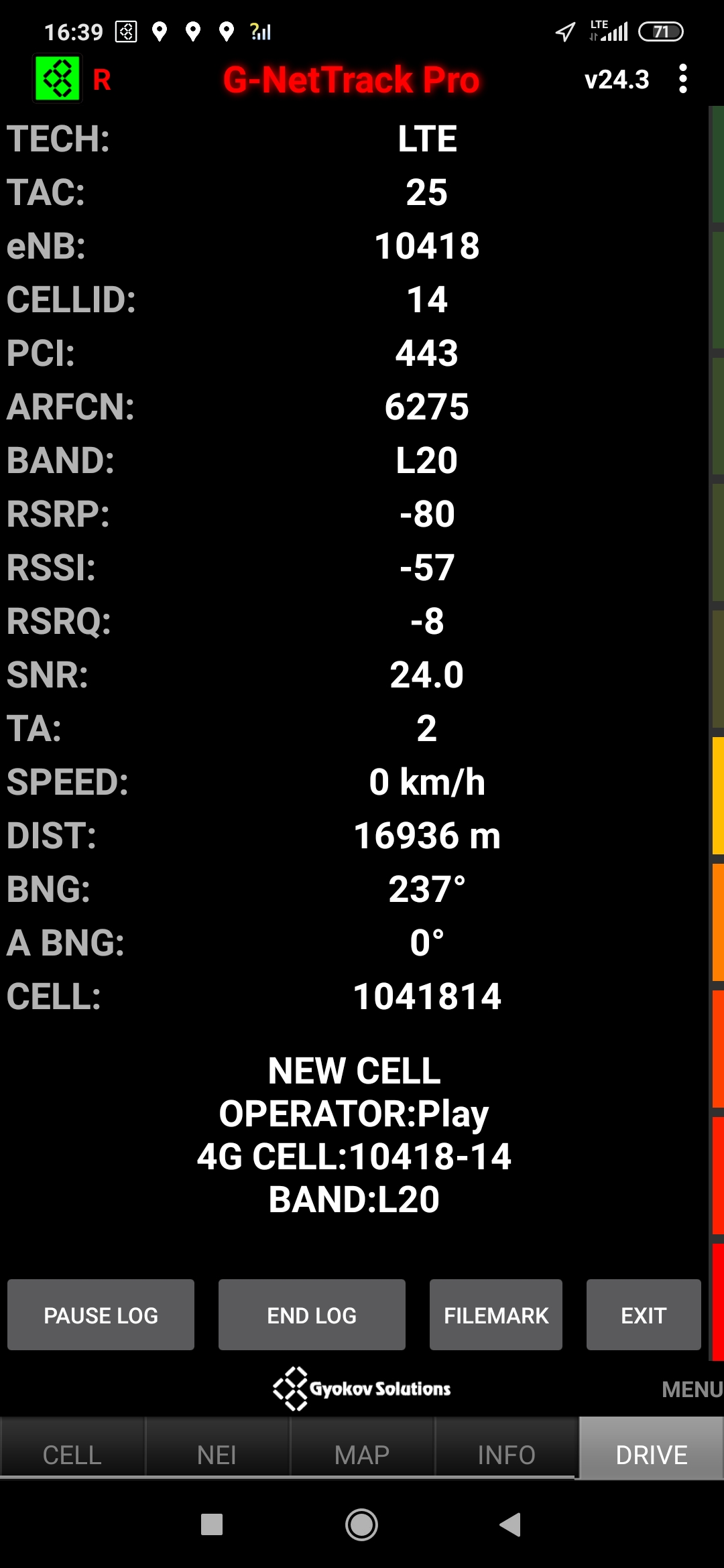This screenshot has width=724, height=1568.
Task: Switch to the MAP tab
Action: pyautogui.click(x=362, y=1454)
